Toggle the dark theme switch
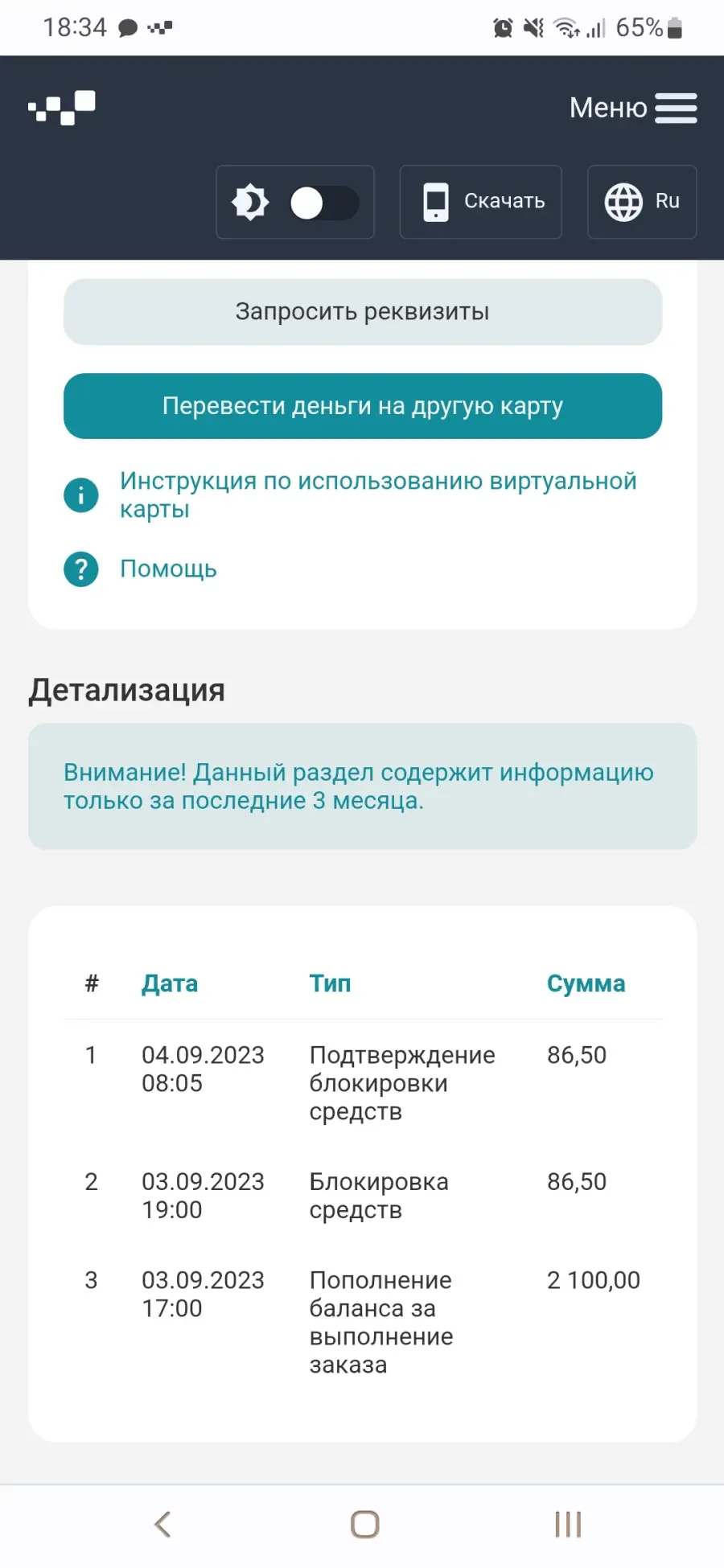The image size is (724, 1568). [324, 203]
